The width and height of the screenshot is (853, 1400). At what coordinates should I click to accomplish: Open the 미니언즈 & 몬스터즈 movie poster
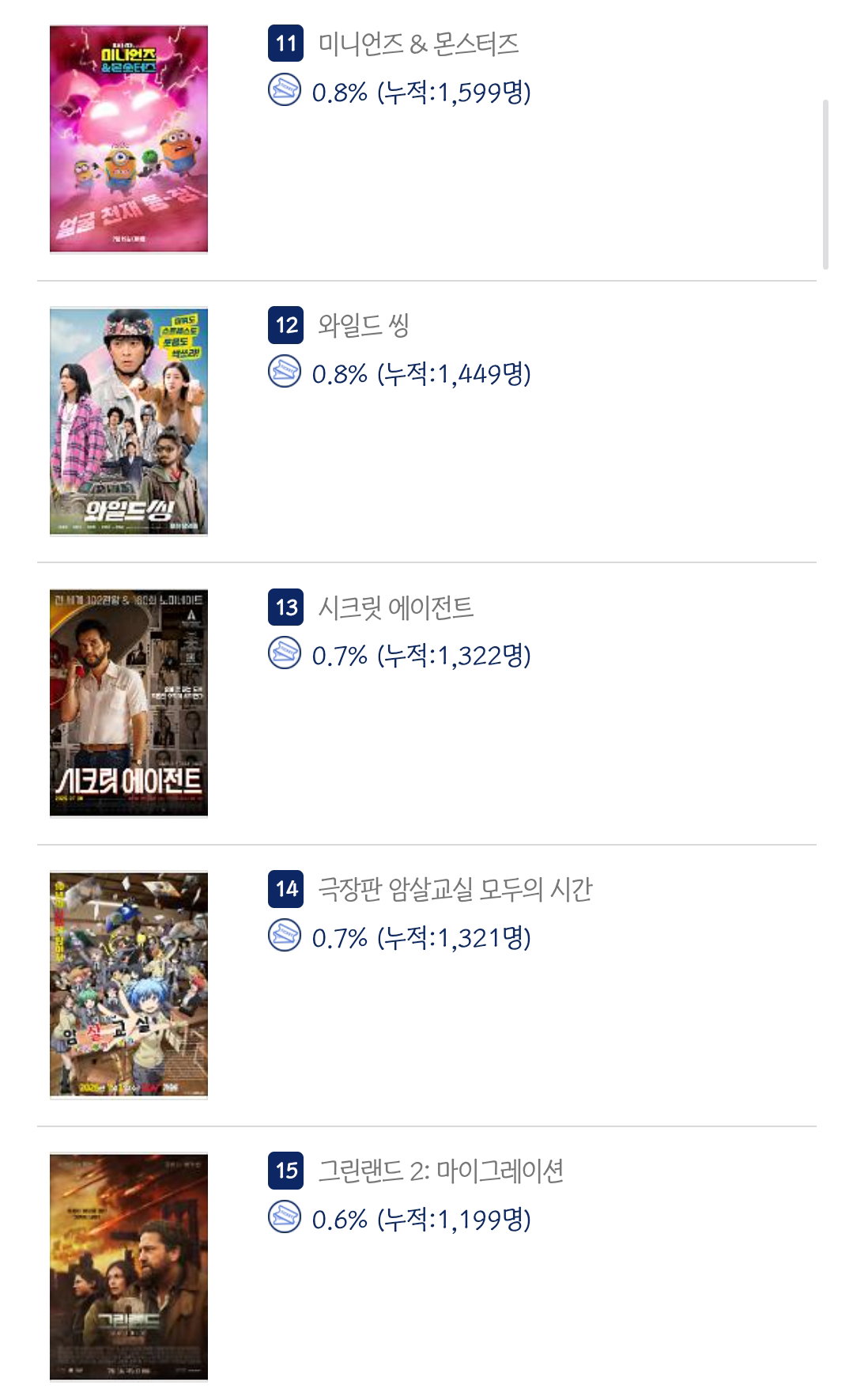(129, 139)
